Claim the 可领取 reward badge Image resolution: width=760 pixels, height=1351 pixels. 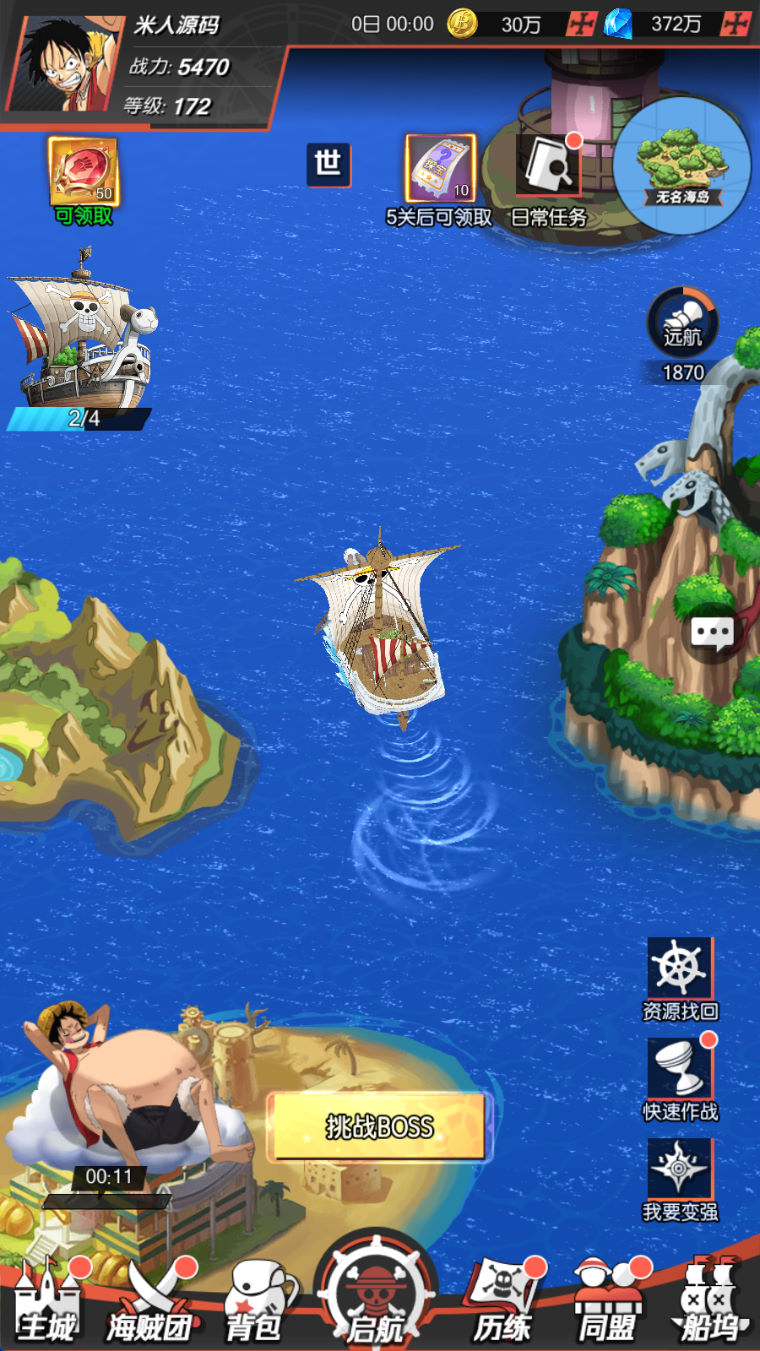tap(83, 172)
